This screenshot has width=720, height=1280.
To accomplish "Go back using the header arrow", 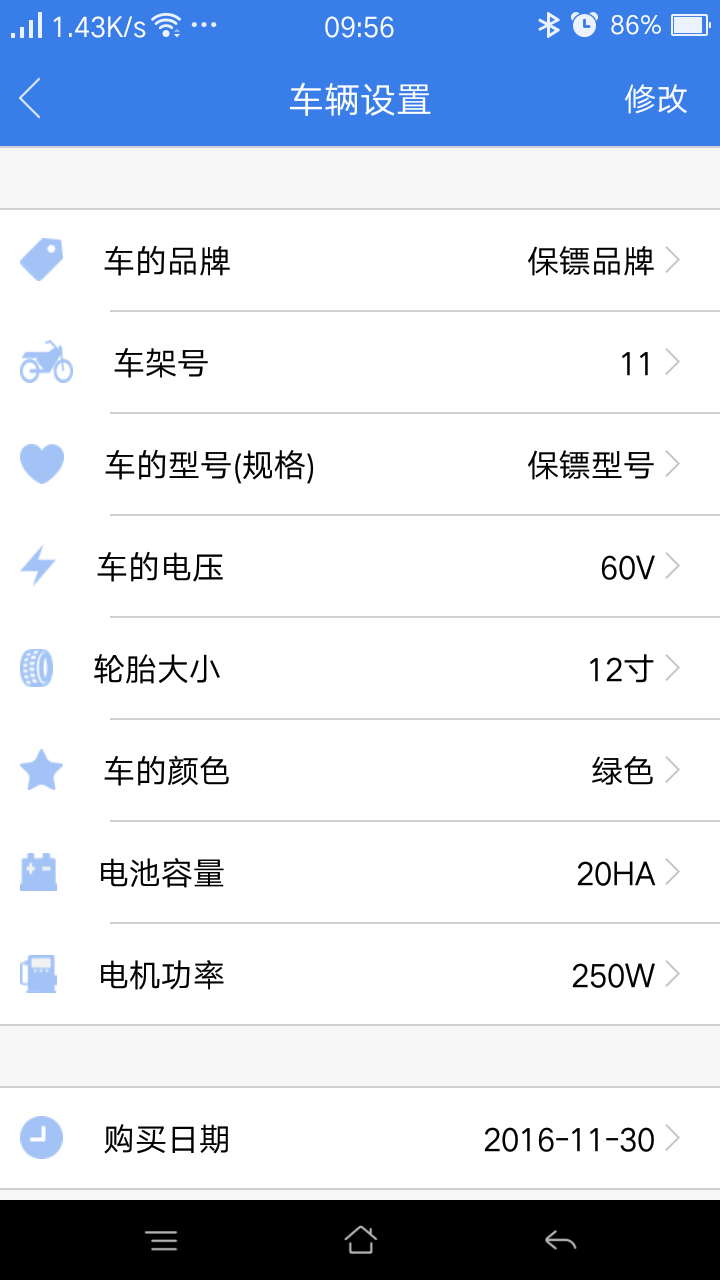I will (30, 99).
